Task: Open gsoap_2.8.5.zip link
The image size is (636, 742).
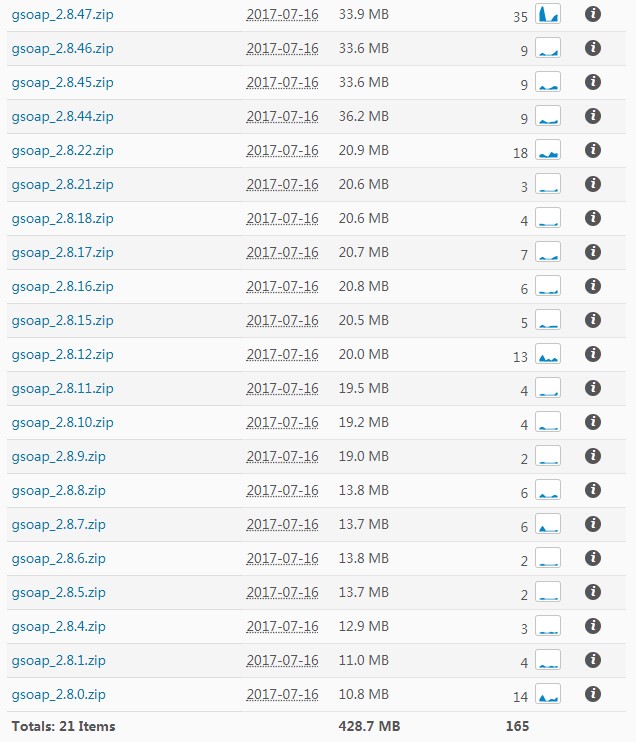Action: [58, 592]
